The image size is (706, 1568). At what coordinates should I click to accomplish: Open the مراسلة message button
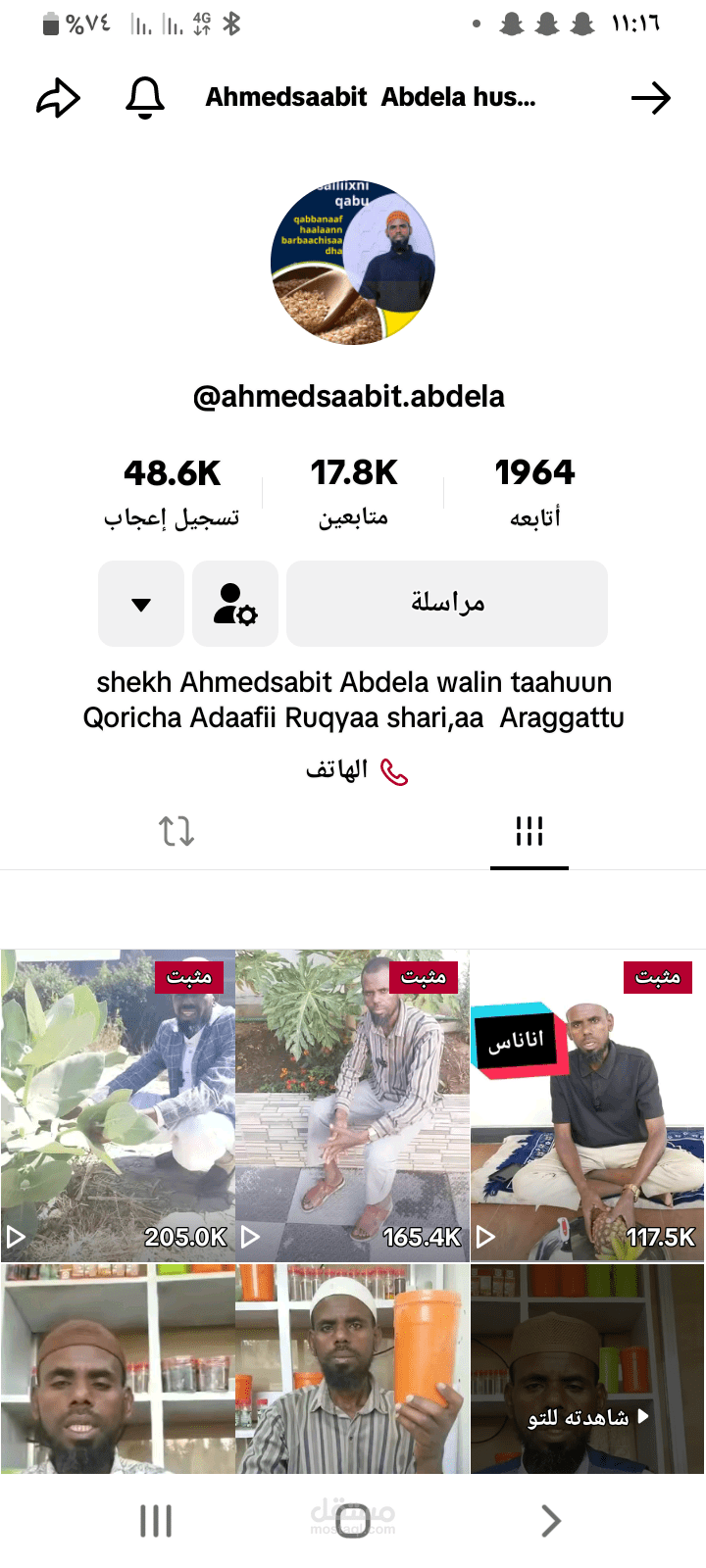(446, 604)
